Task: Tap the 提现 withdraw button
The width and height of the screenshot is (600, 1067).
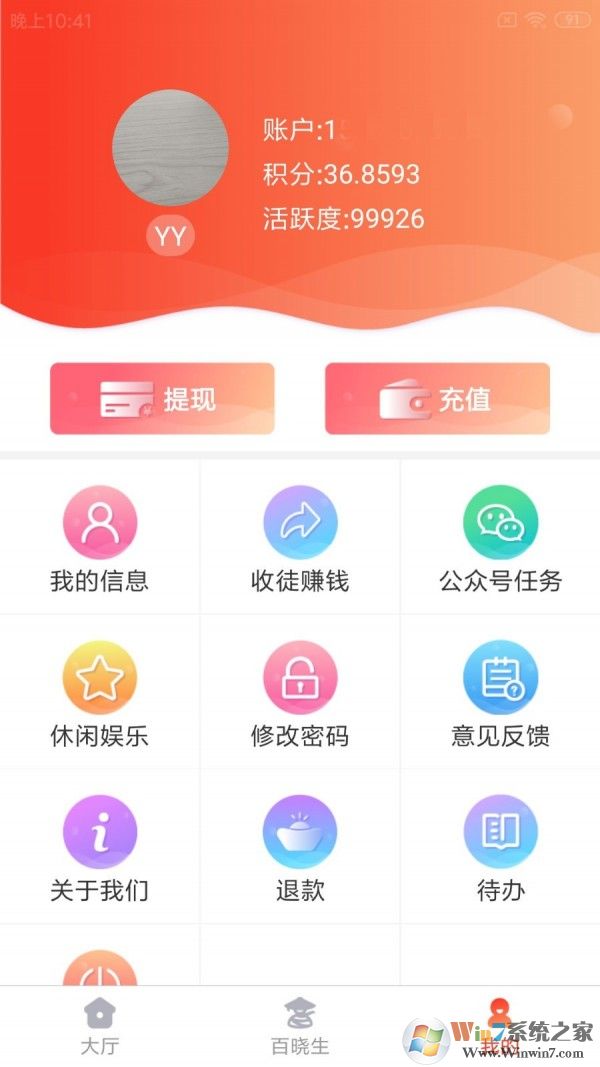Action: (162, 399)
